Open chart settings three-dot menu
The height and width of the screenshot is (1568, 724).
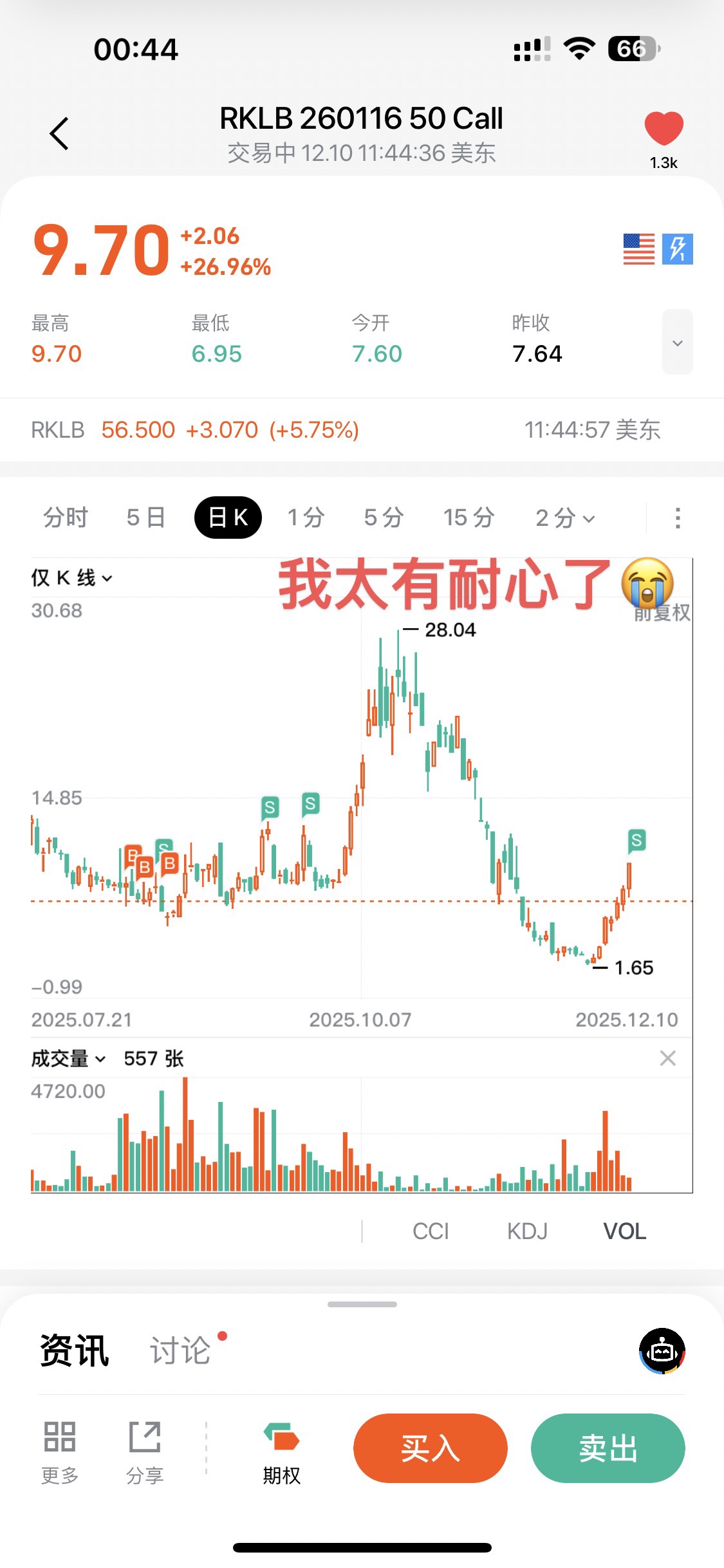(x=677, y=518)
